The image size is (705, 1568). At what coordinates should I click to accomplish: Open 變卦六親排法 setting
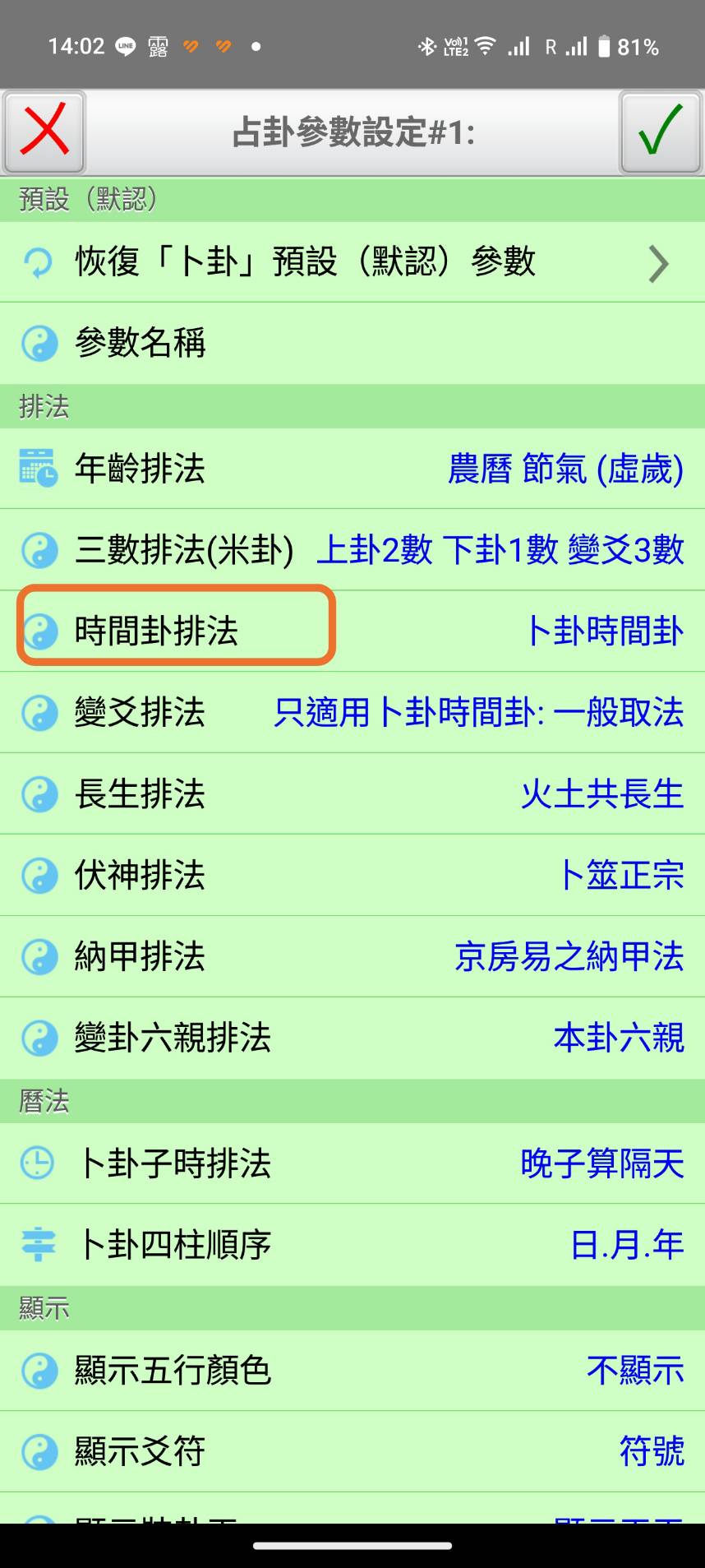pyautogui.click(x=352, y=1038)
